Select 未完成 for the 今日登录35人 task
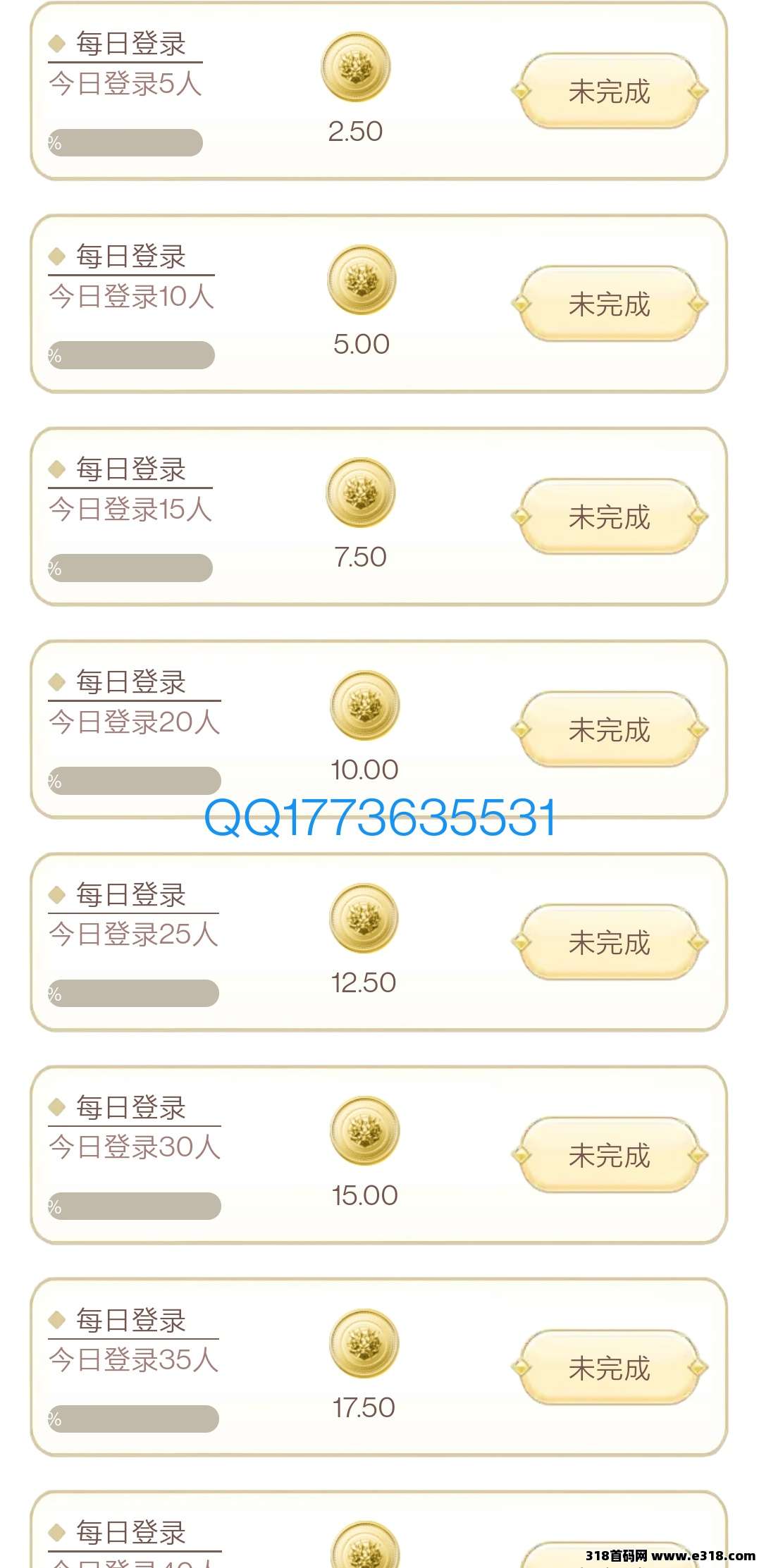The width and height of the screenshot is (759, 1568). point(609,1368)
